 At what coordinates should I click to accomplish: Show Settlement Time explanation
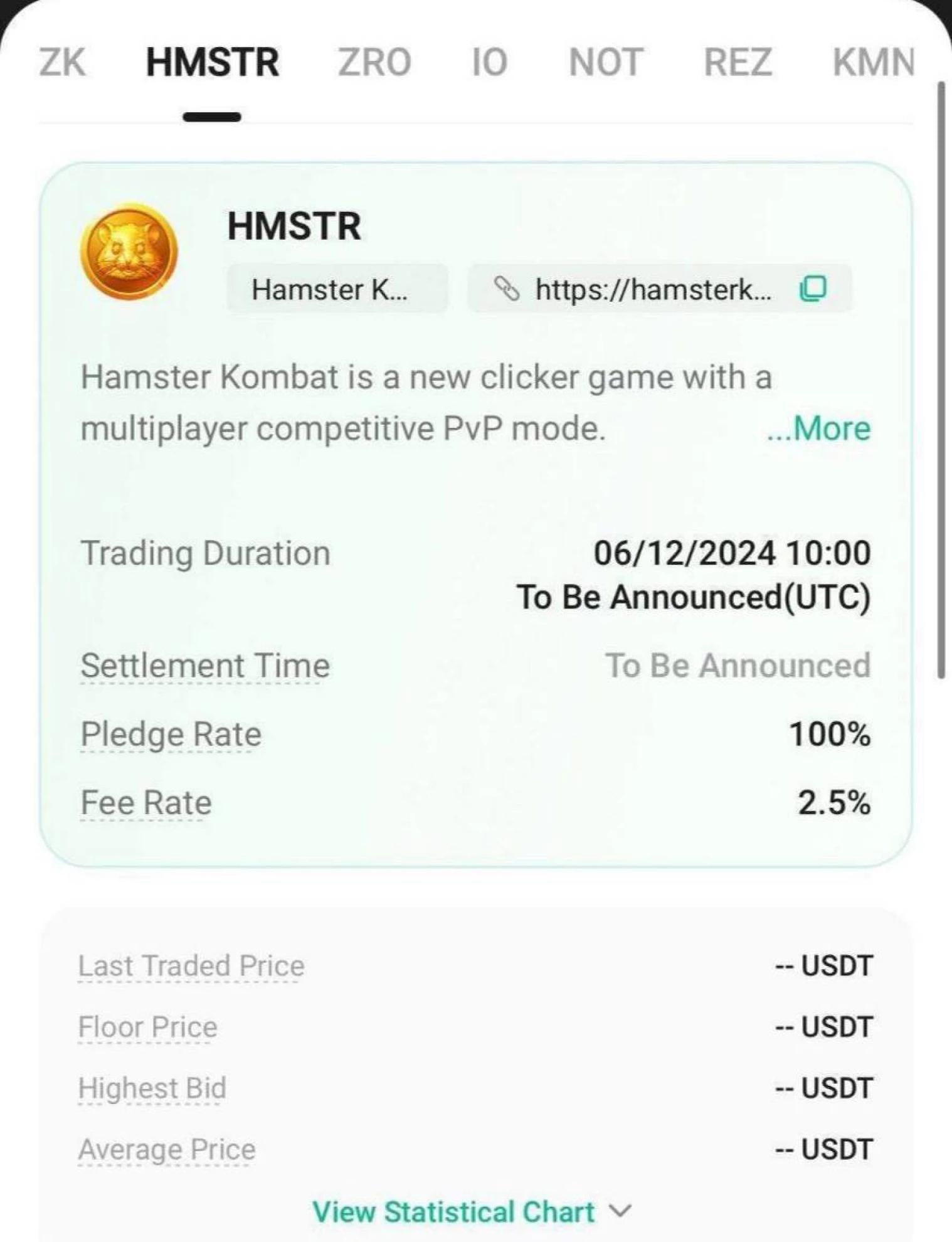pyautogui.click(x=205, y=666)
